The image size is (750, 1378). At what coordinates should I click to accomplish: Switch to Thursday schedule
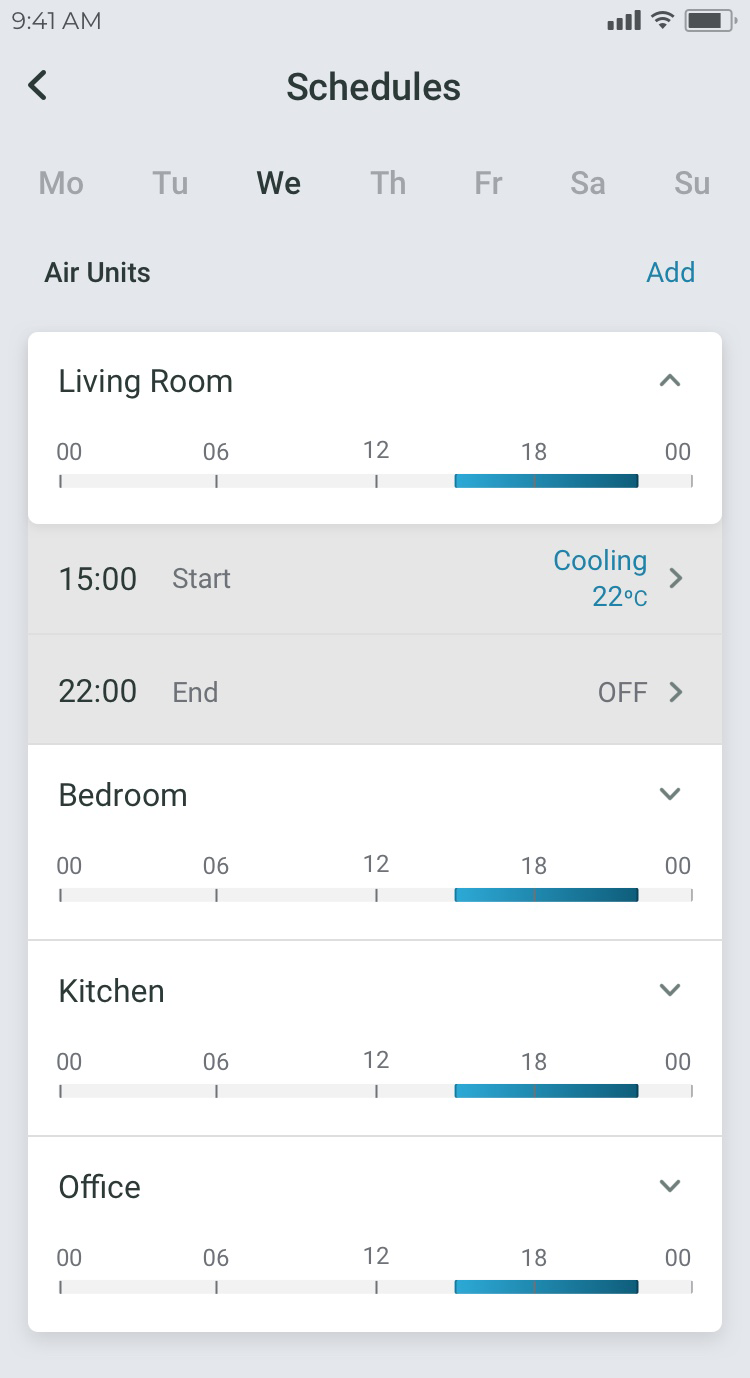pos(388,183)
